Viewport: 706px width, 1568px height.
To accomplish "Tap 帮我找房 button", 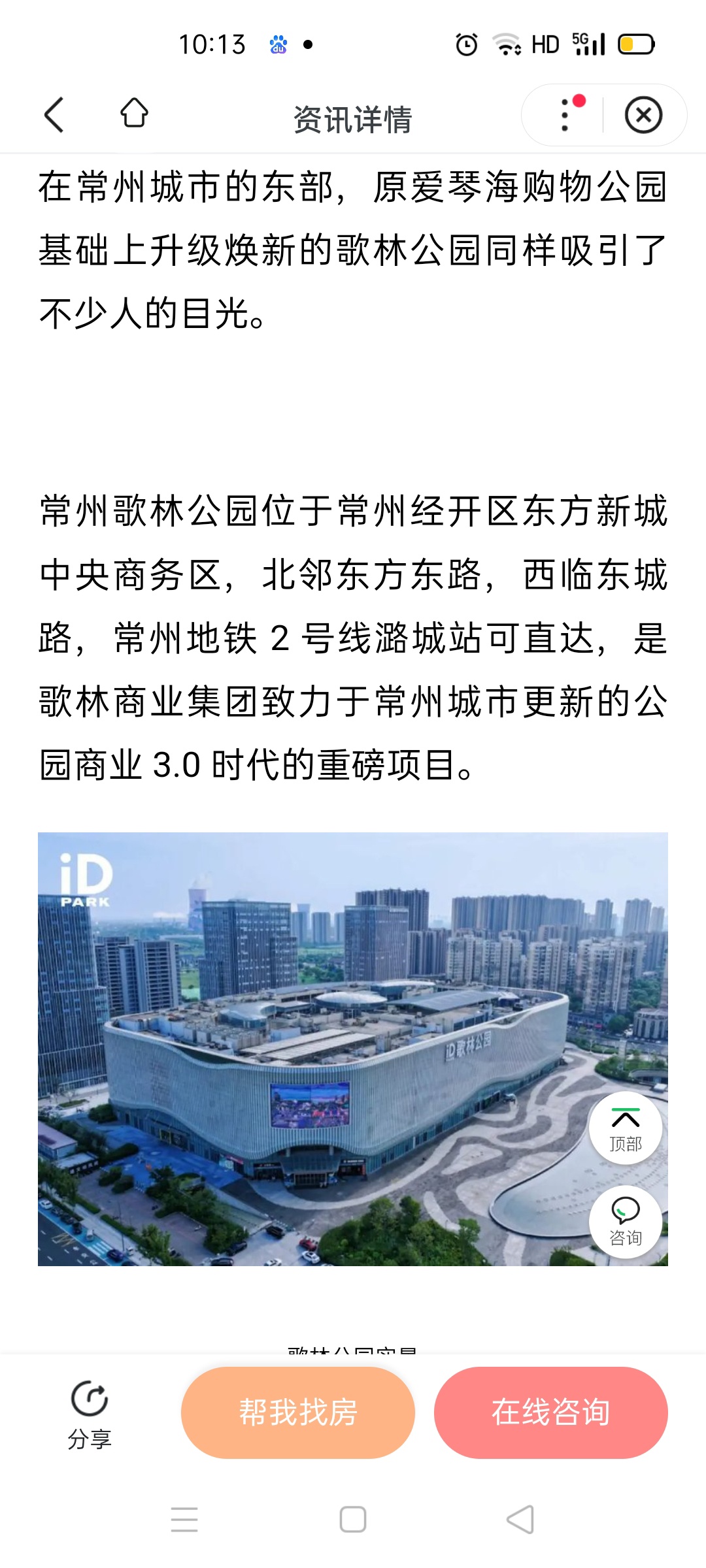I will (298, 1413).
